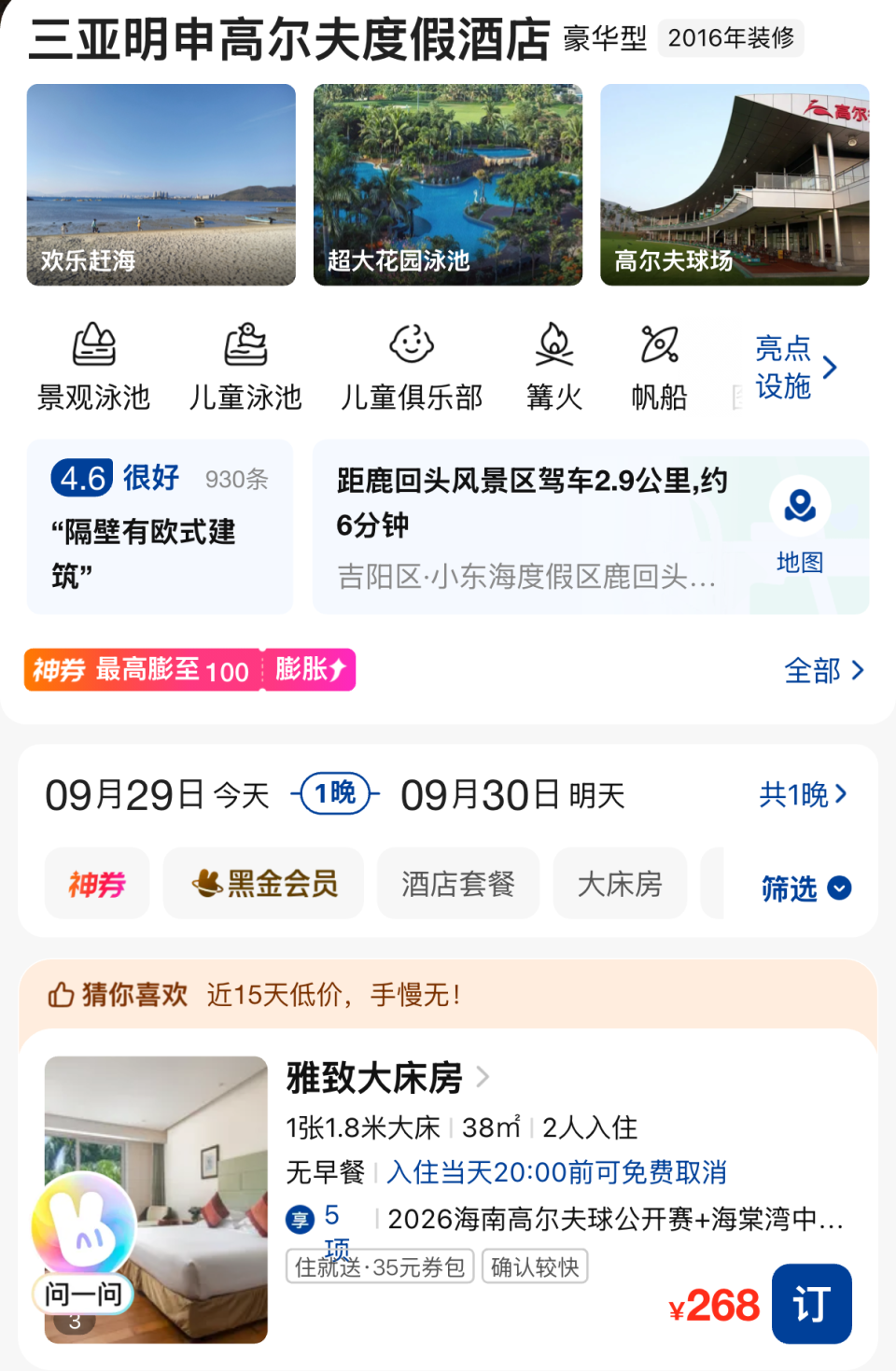
Task: View 全部 coupons
Action: 824,670
